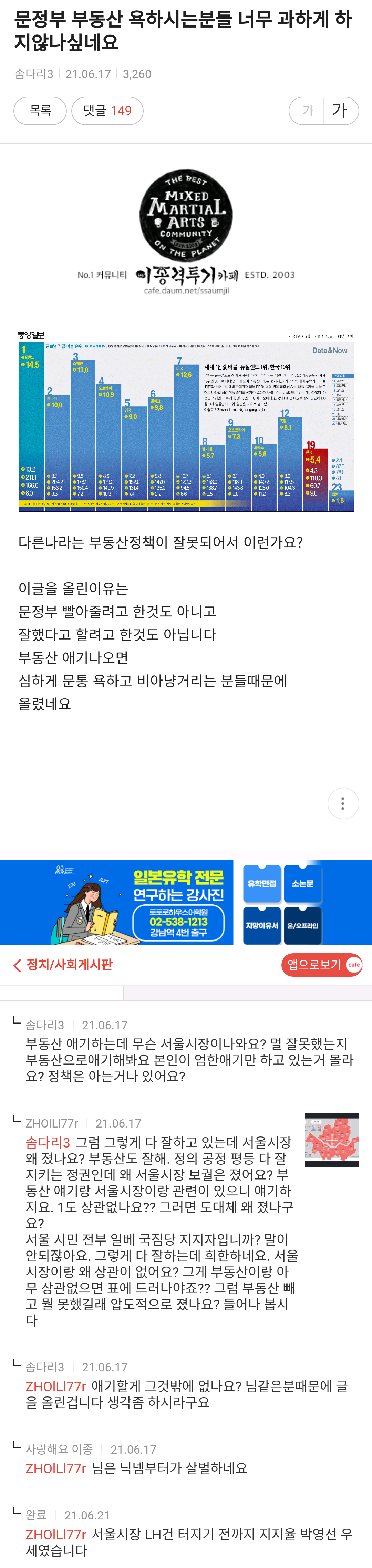The height and width of the screenshot is (1568, 372).
Task: Increase font size with large 가
Action: [x=340, y=111]
